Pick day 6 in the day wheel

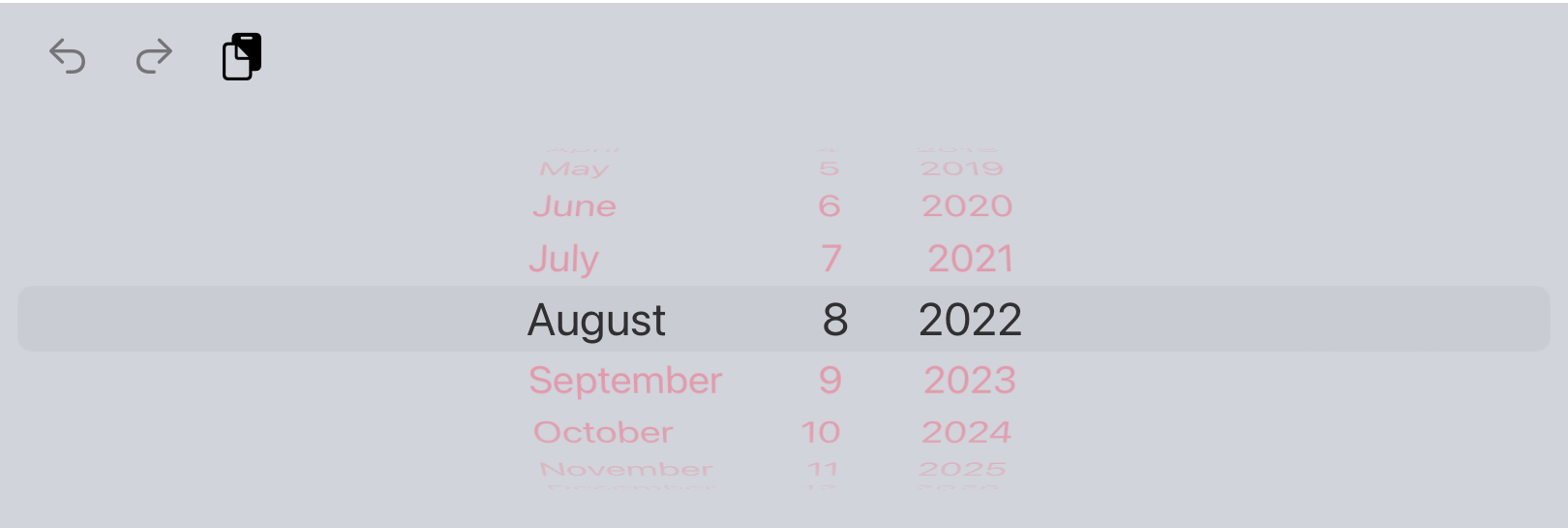pyautogui.click(x=829, y=206)
